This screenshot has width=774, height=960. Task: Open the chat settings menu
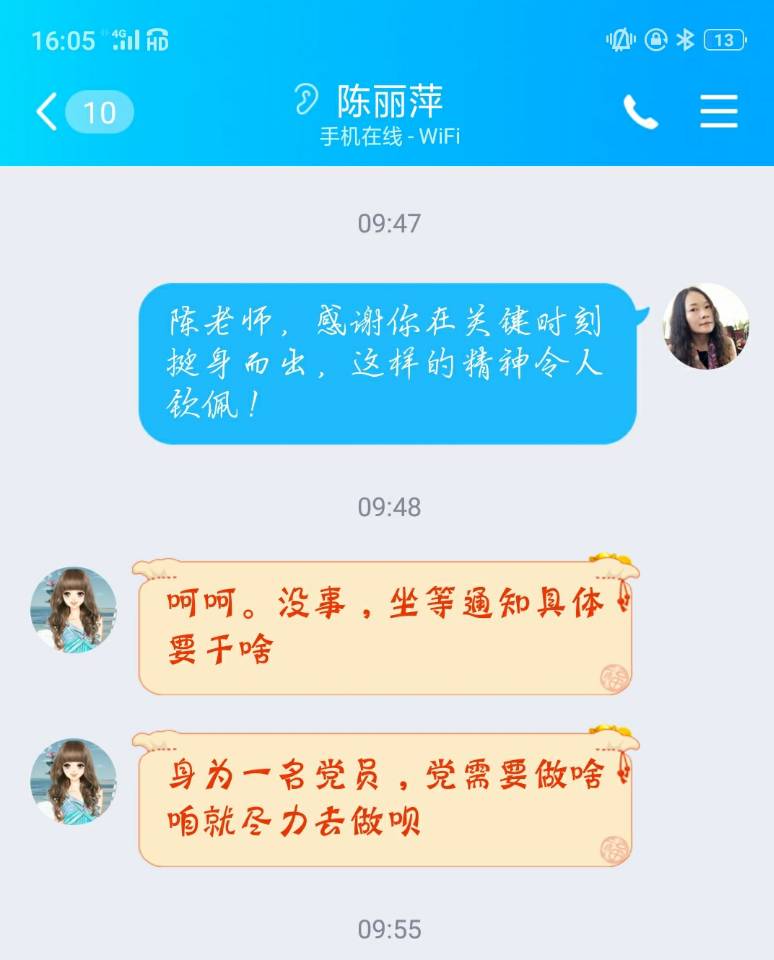718,112
